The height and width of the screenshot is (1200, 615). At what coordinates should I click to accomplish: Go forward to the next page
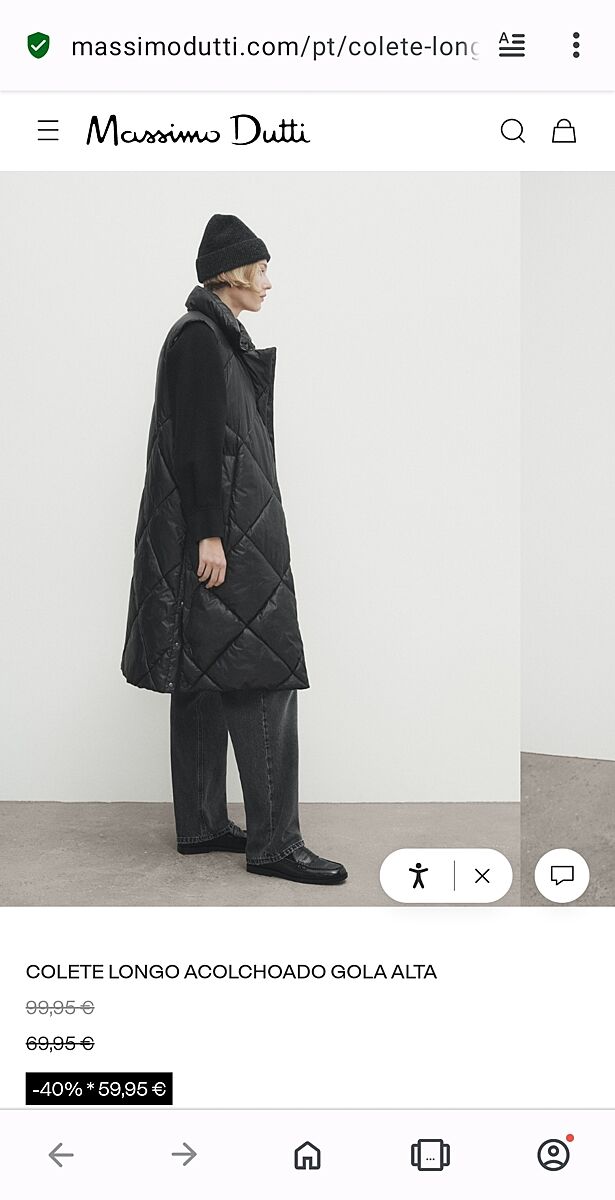(184, 1155)
